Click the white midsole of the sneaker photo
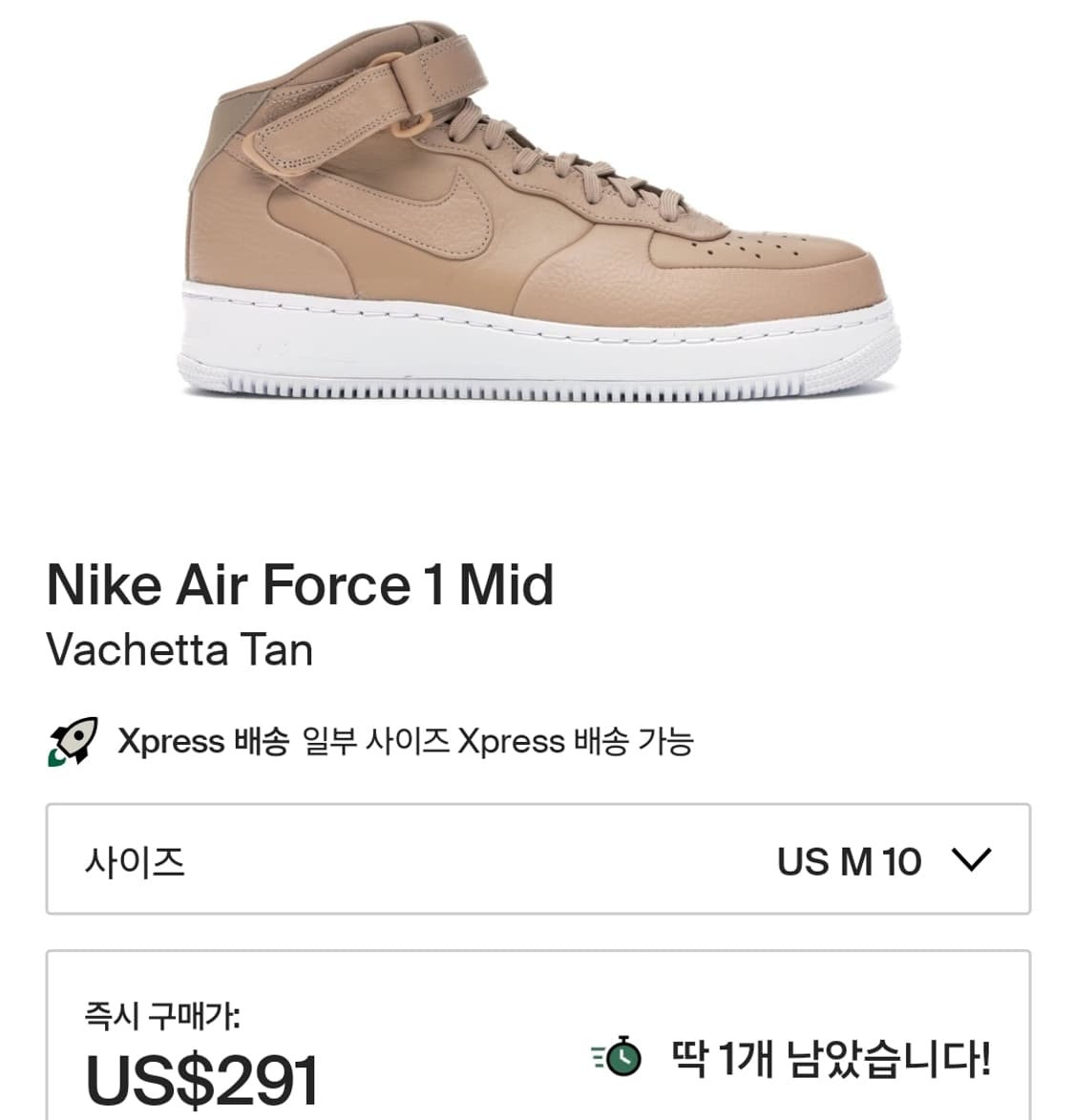Image resolution: width=1074 pixels, height=1120 pixels. [535, 344]
